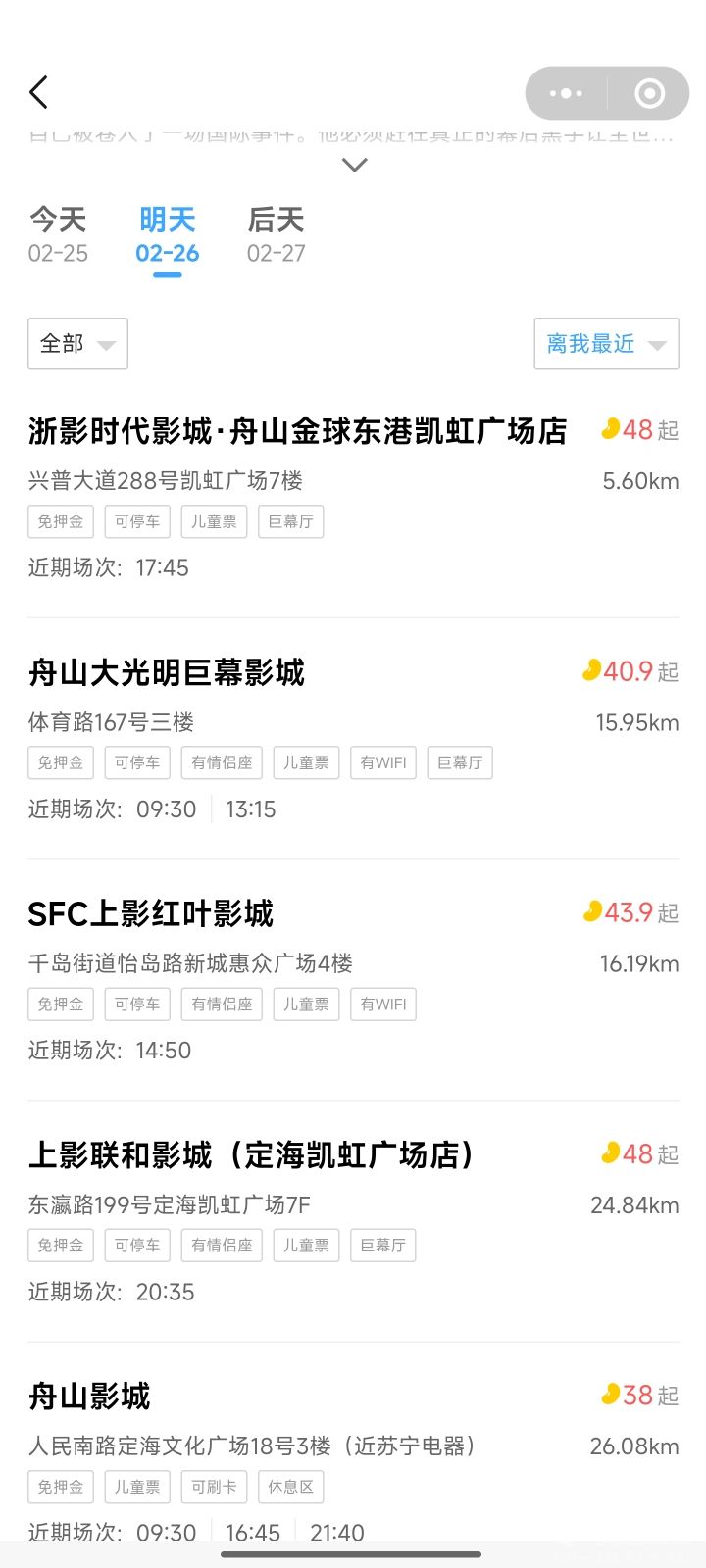Open the 离我最近 sorting dropdown
The width and height of the screenshot is (706, 1568).
[x=606, y=344]
